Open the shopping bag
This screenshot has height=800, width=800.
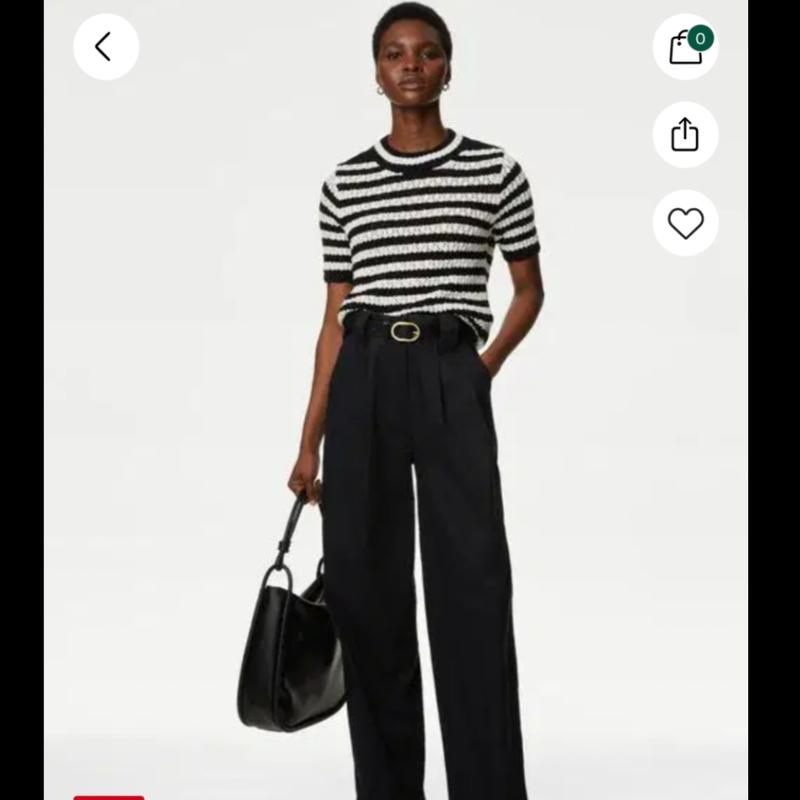coord(685,47)
